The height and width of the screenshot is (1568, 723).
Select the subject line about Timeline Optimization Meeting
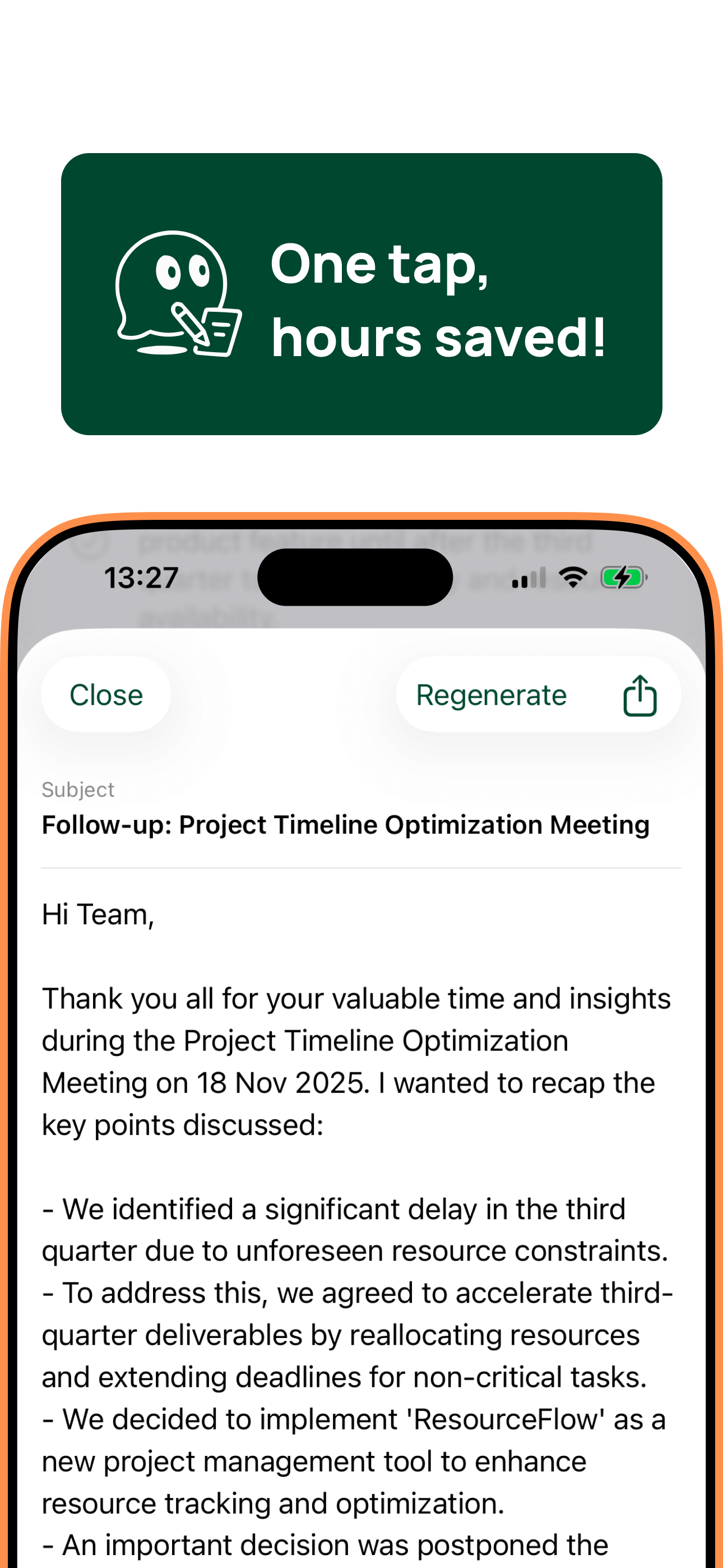pos(345,825)
